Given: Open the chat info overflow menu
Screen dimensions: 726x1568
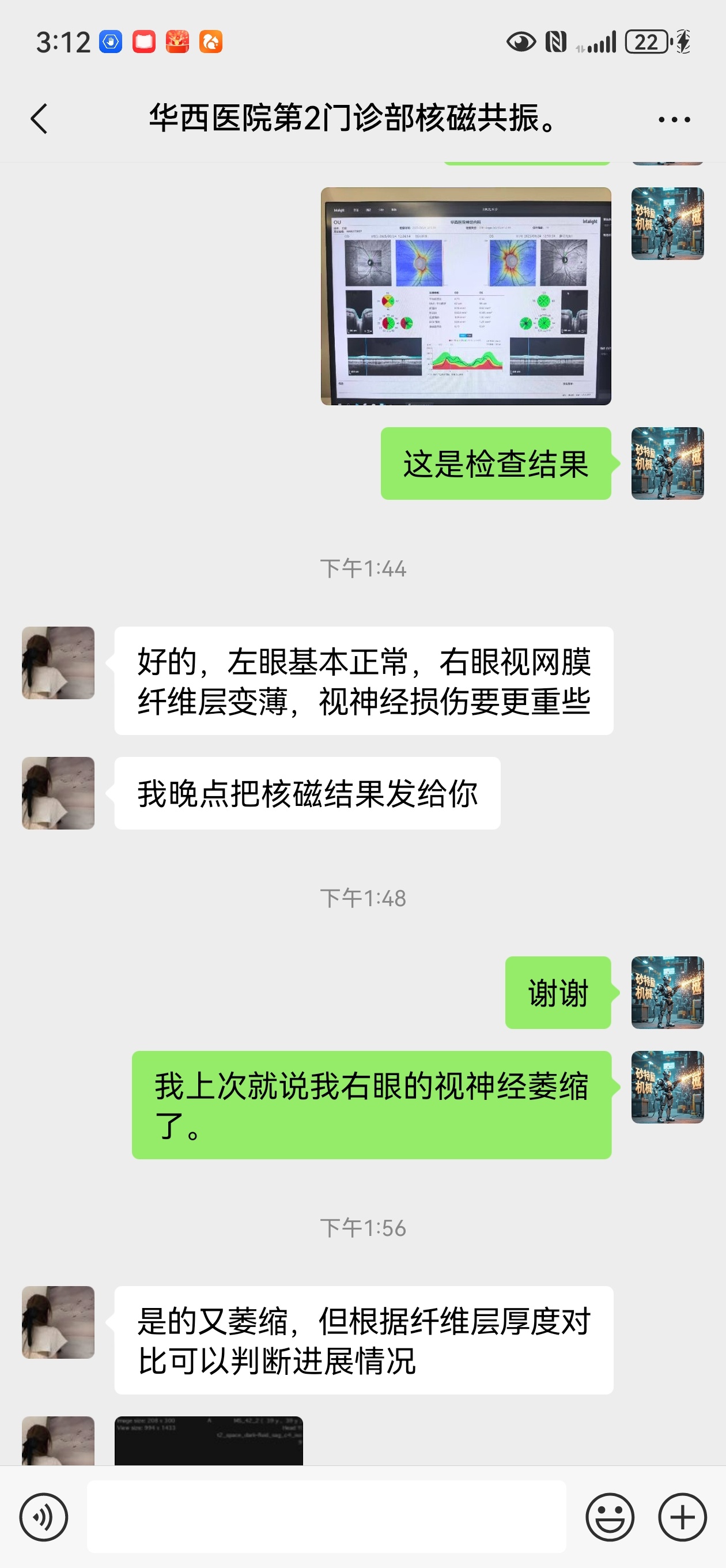Looking at the screenshot, I should pyautogui.click(x=674, y=119).
